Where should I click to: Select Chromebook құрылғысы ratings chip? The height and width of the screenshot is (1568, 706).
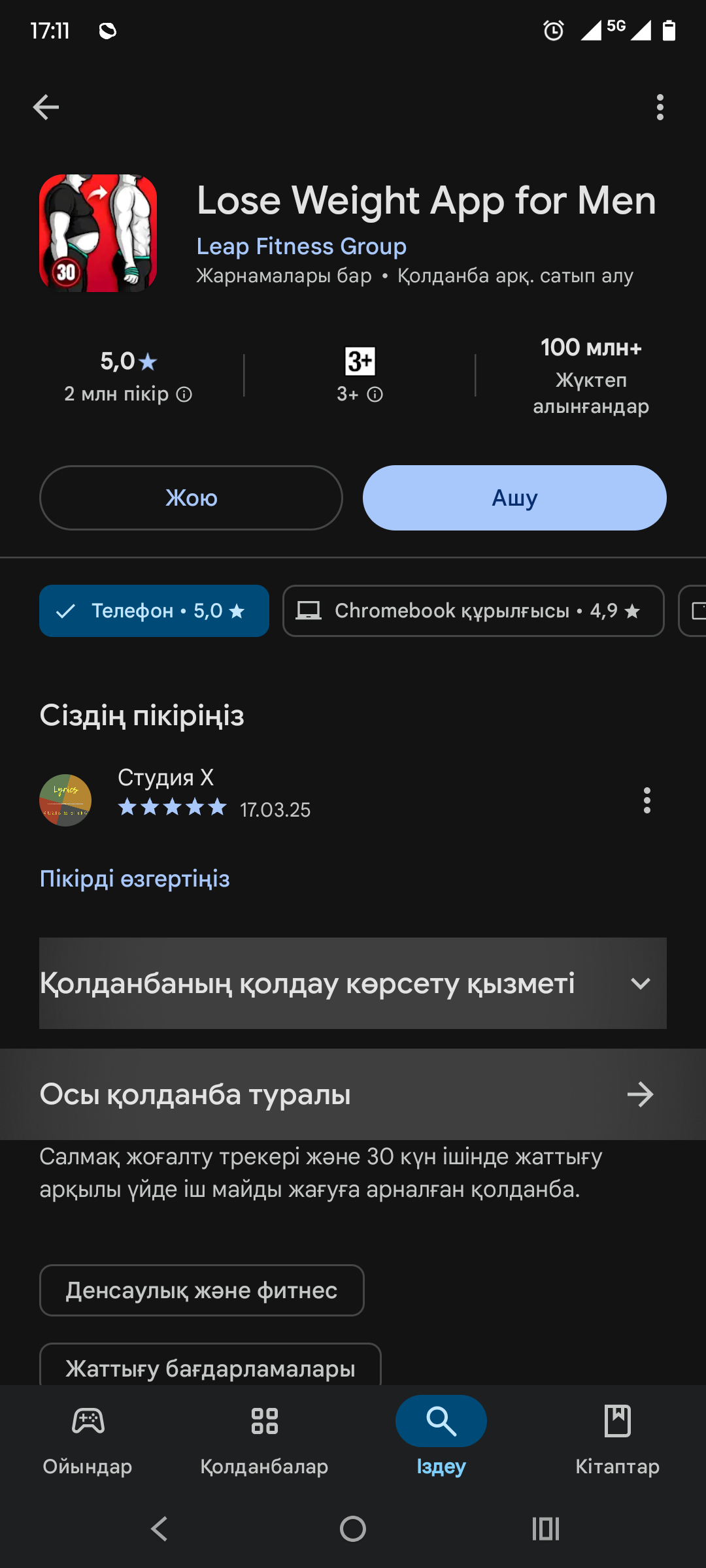473,611
